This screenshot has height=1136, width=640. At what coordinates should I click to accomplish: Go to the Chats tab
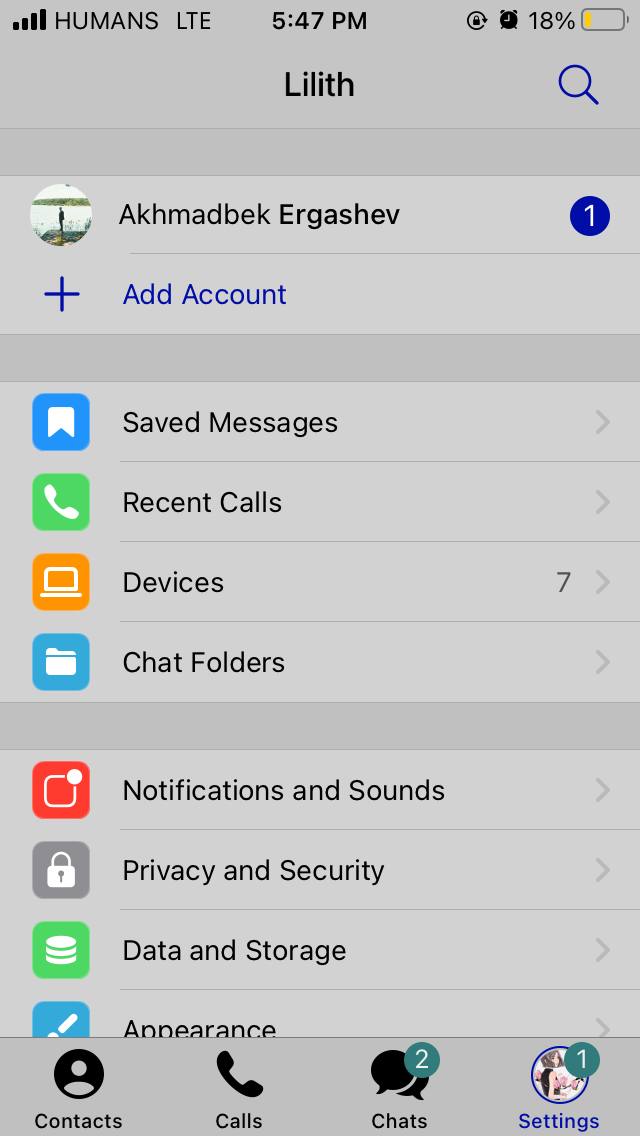[x=399, y=1088]
